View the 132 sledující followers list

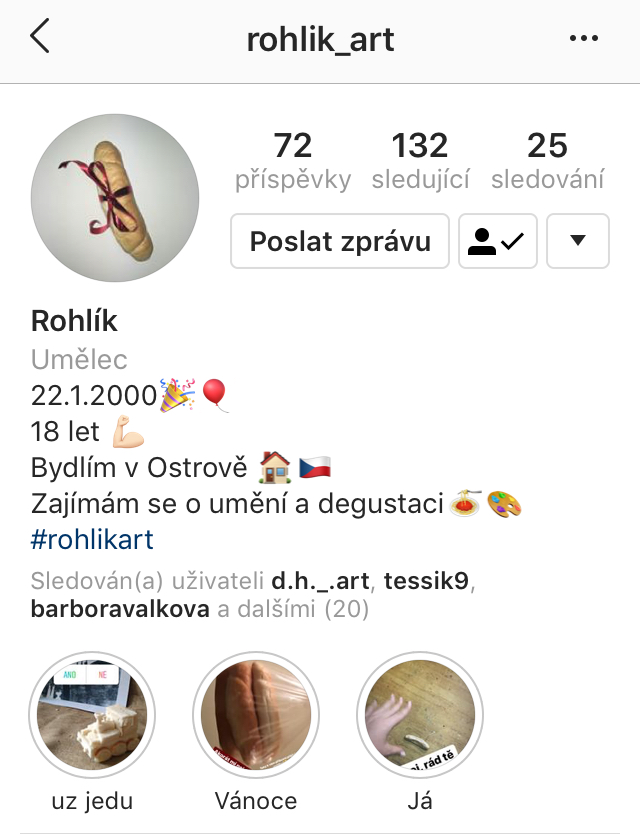(420, 160)
